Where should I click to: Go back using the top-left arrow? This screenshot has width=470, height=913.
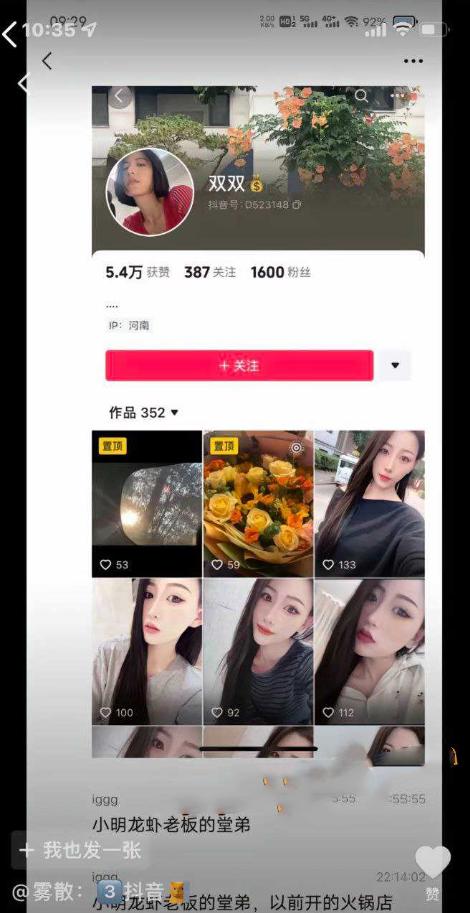9,34
